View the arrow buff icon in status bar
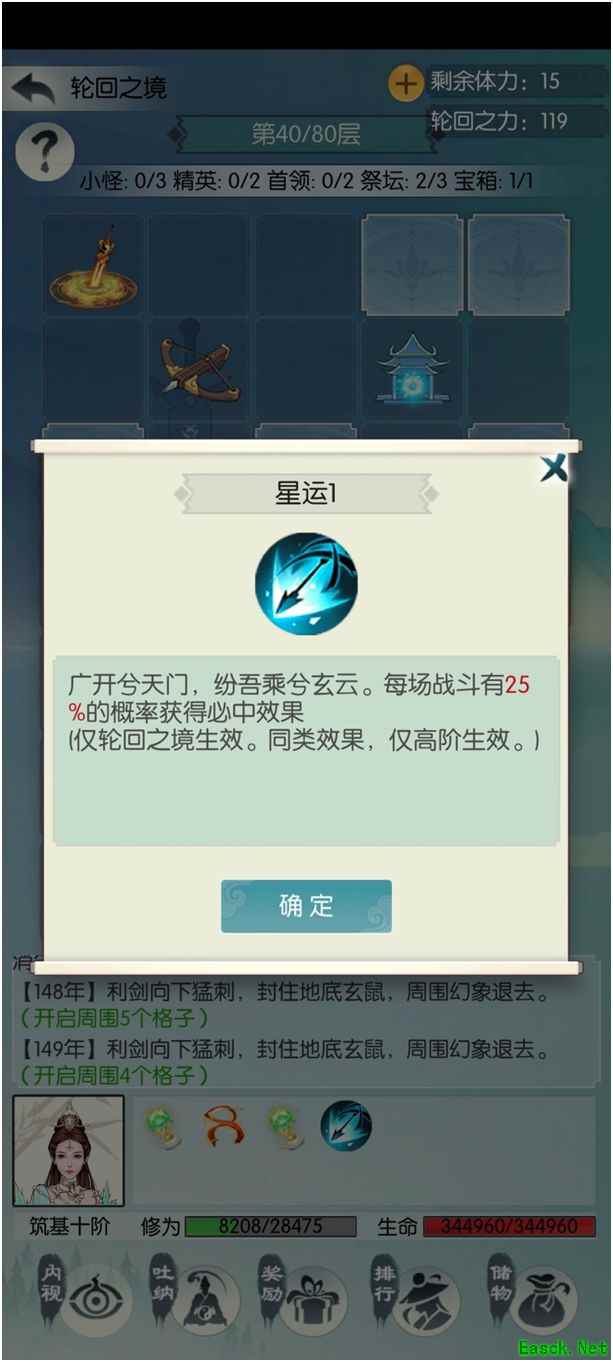Image resolution: width=613 pixels, height=1362 pixels. click(346, 1125)
